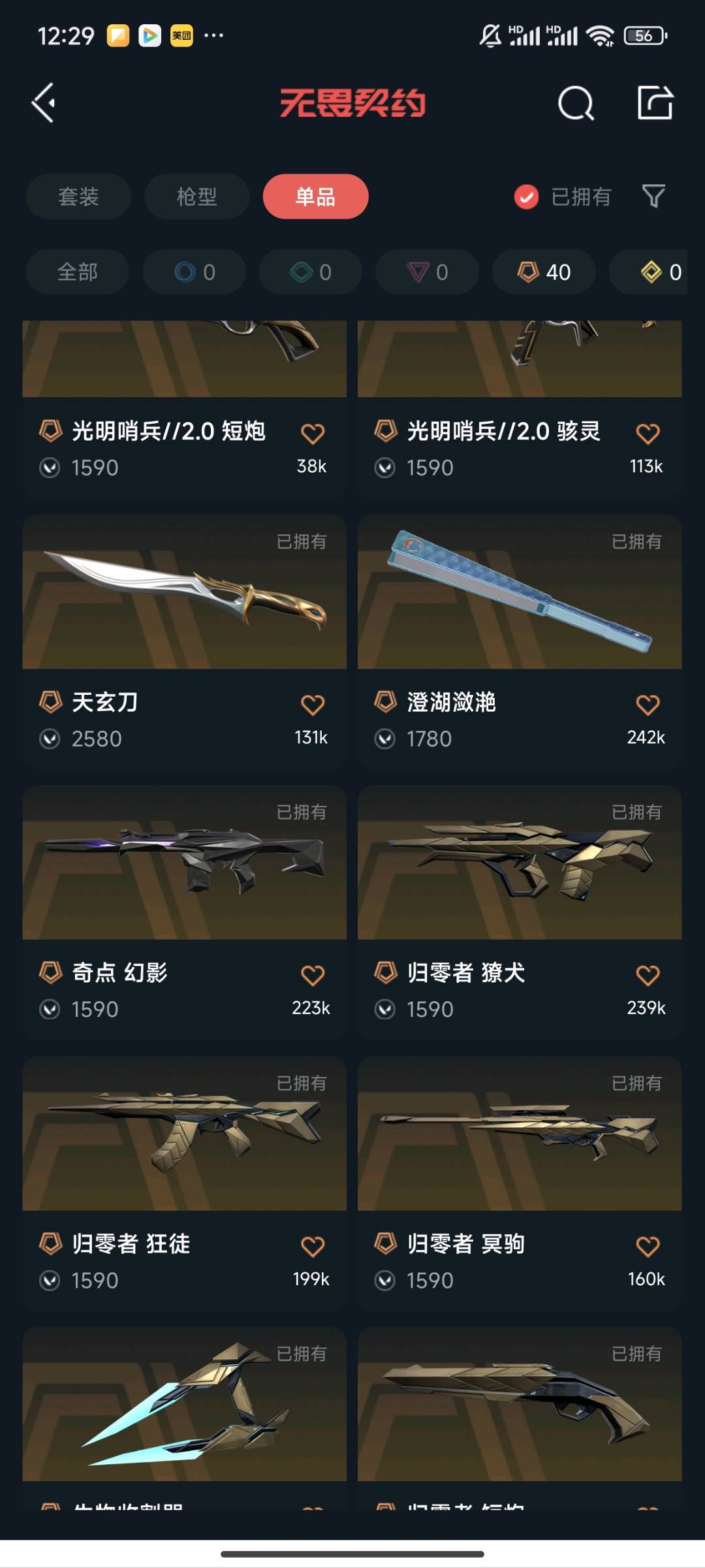Open the funnel filter icon
The height and width of the screenshot is (1568, 705).
tap(653, 196)
